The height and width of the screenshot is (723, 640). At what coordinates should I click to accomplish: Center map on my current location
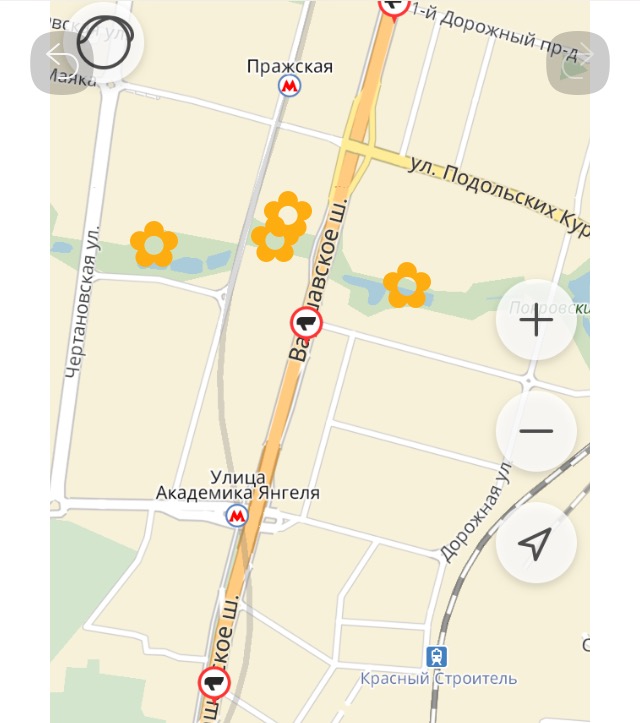pyautogui.click(x=536, y=543)
